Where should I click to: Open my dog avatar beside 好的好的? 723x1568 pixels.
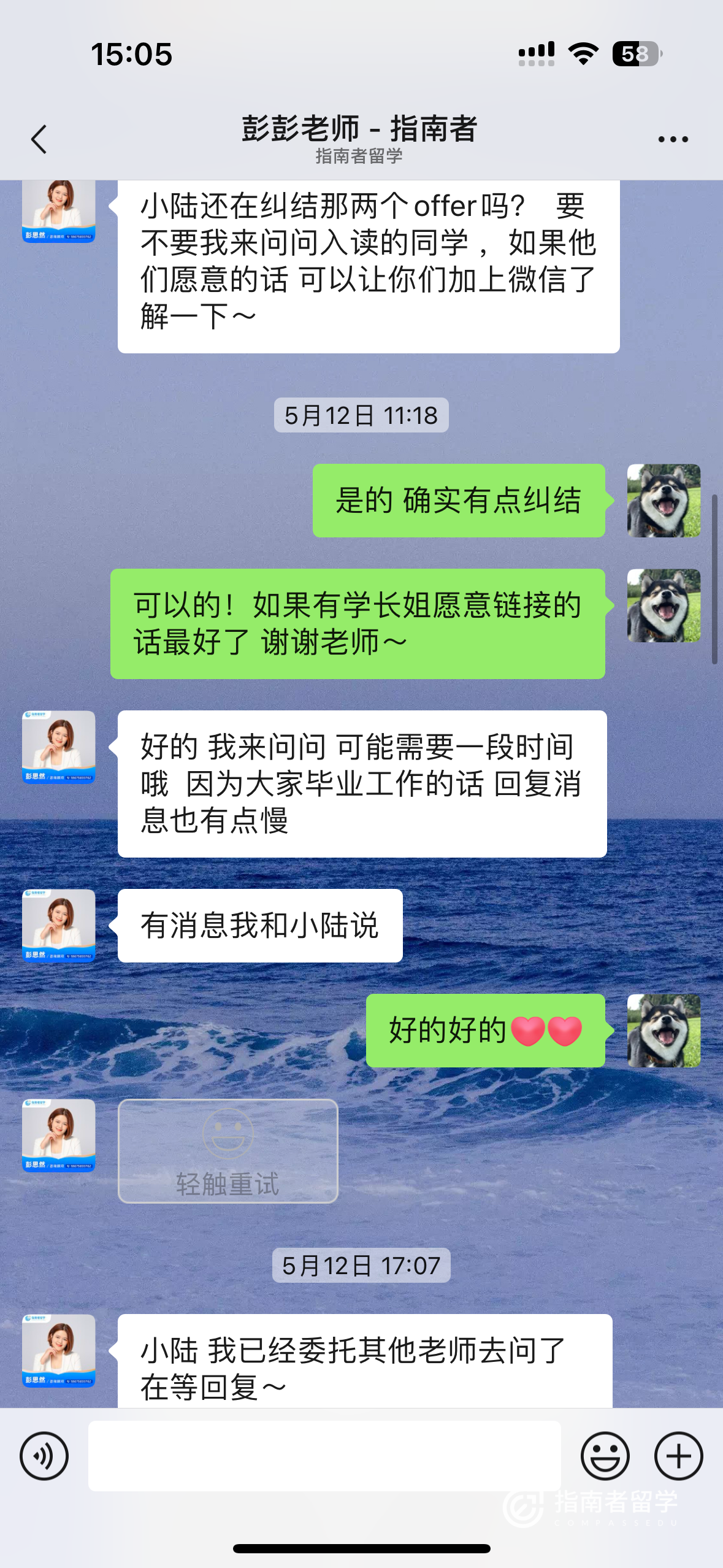tap(664, 1030)
